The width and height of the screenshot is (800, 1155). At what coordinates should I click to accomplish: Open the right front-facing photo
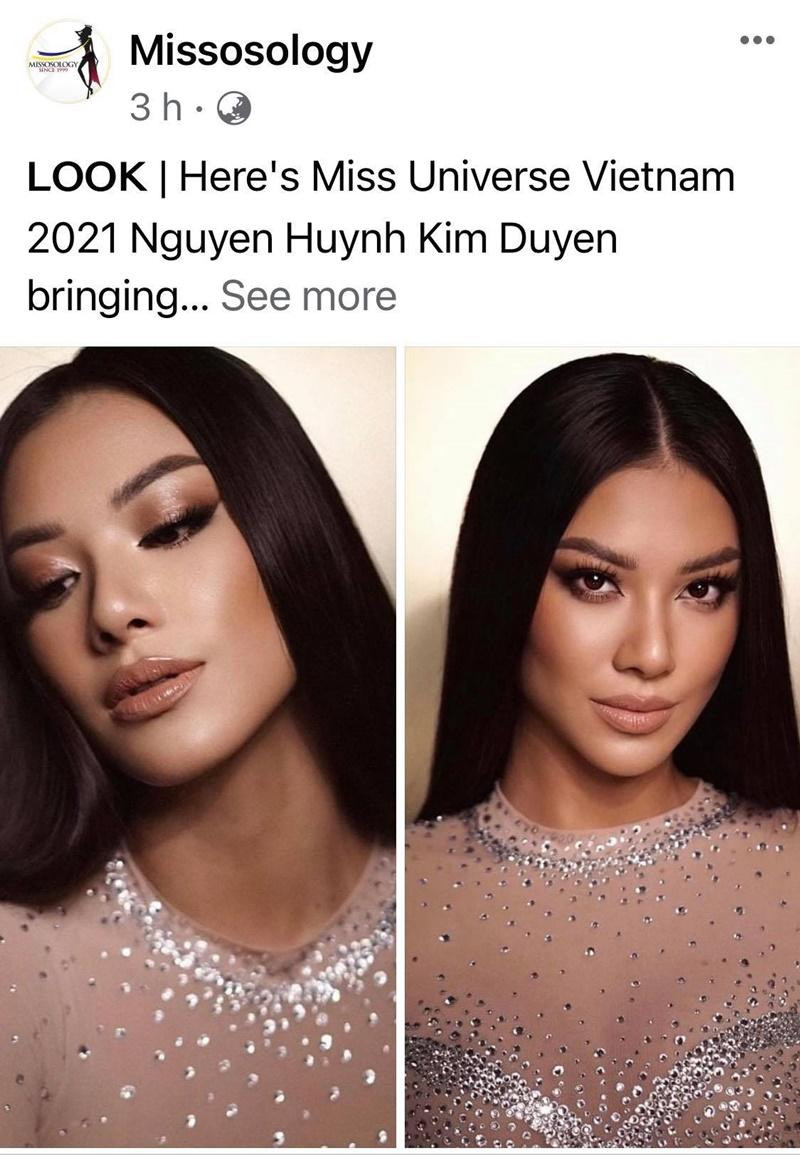602,745
